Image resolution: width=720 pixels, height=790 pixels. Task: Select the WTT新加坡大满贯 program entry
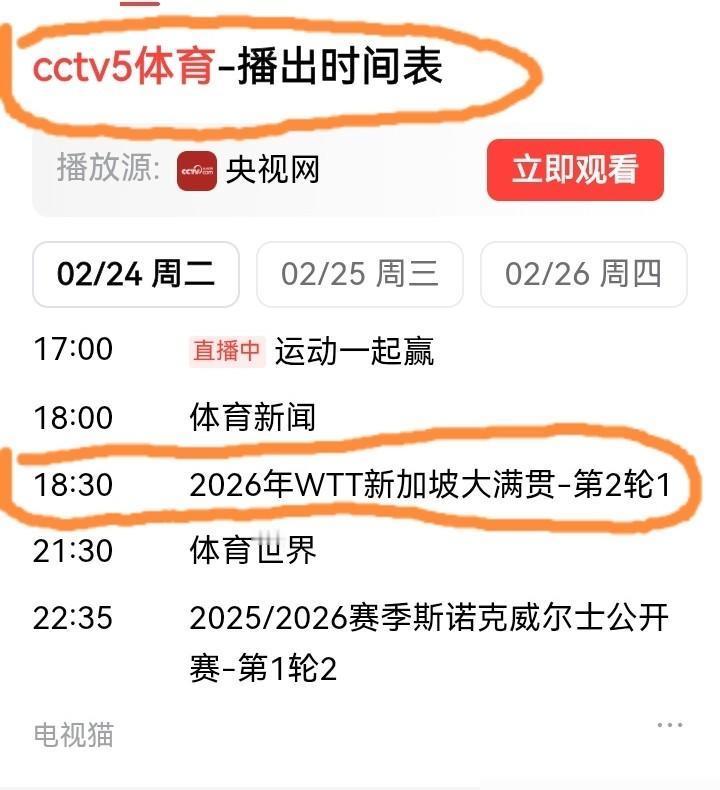point(435,483)
